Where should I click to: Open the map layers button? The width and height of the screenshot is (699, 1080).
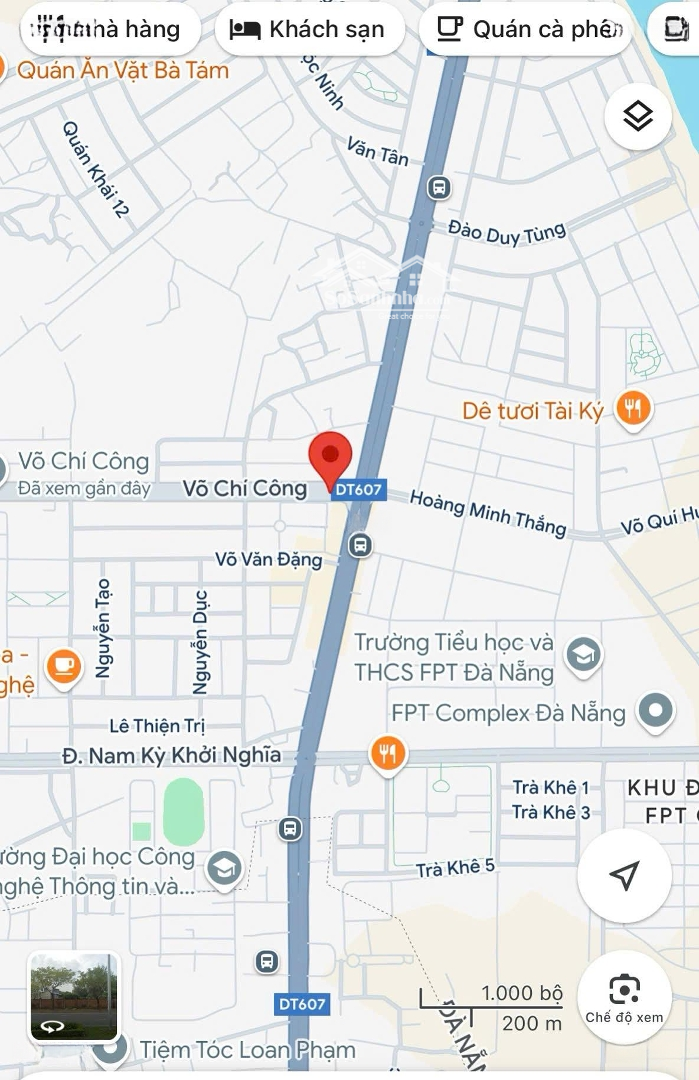(x=637, y=117)
